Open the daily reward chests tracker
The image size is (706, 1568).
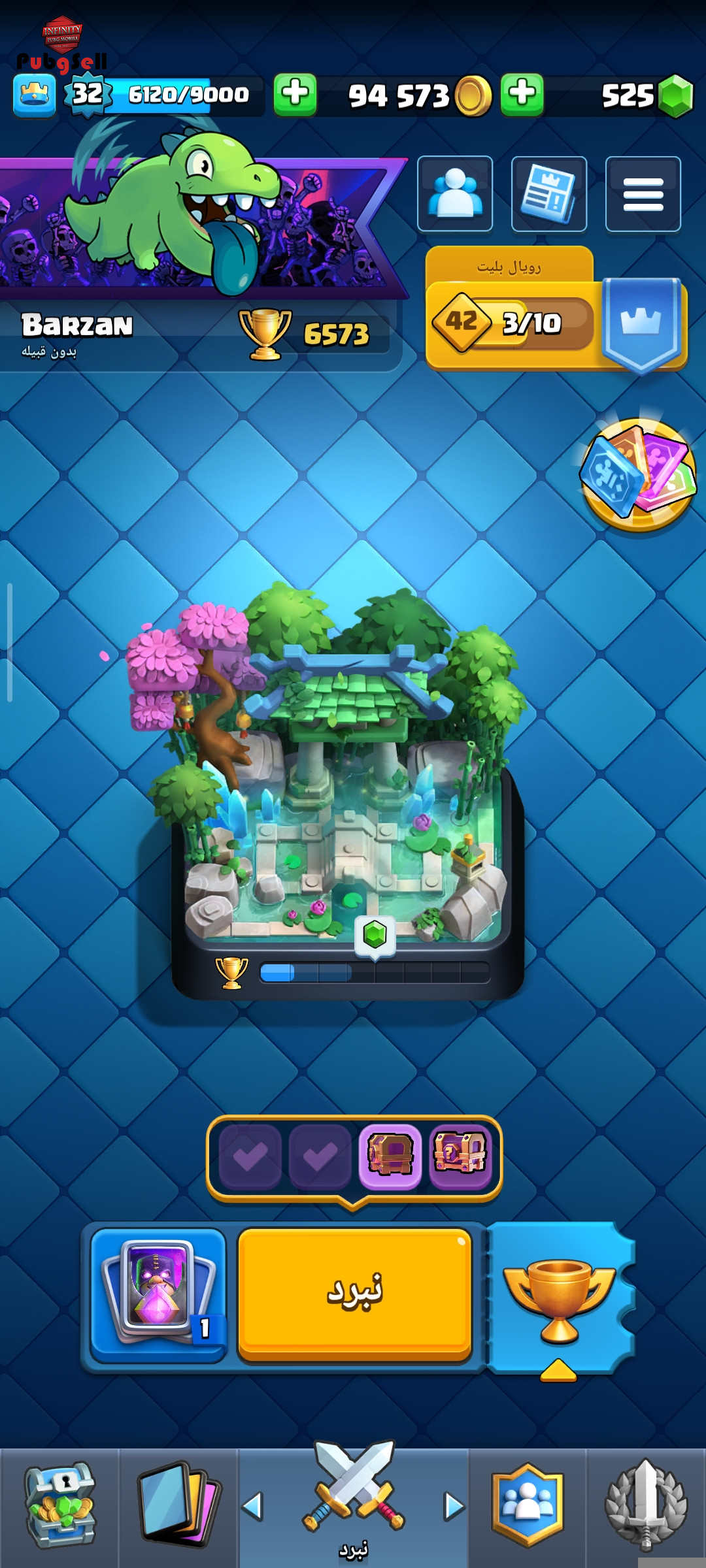(x=354, y=1156)
